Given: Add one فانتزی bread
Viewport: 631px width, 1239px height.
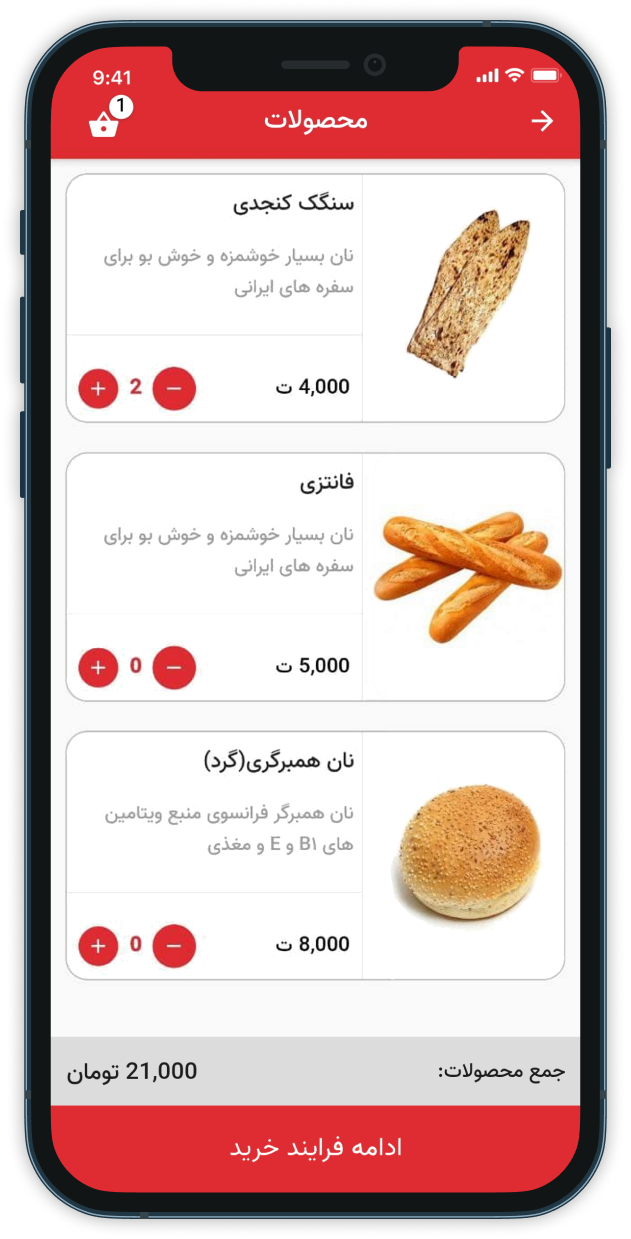Looking at the screenshot, I should click(98, 666).
